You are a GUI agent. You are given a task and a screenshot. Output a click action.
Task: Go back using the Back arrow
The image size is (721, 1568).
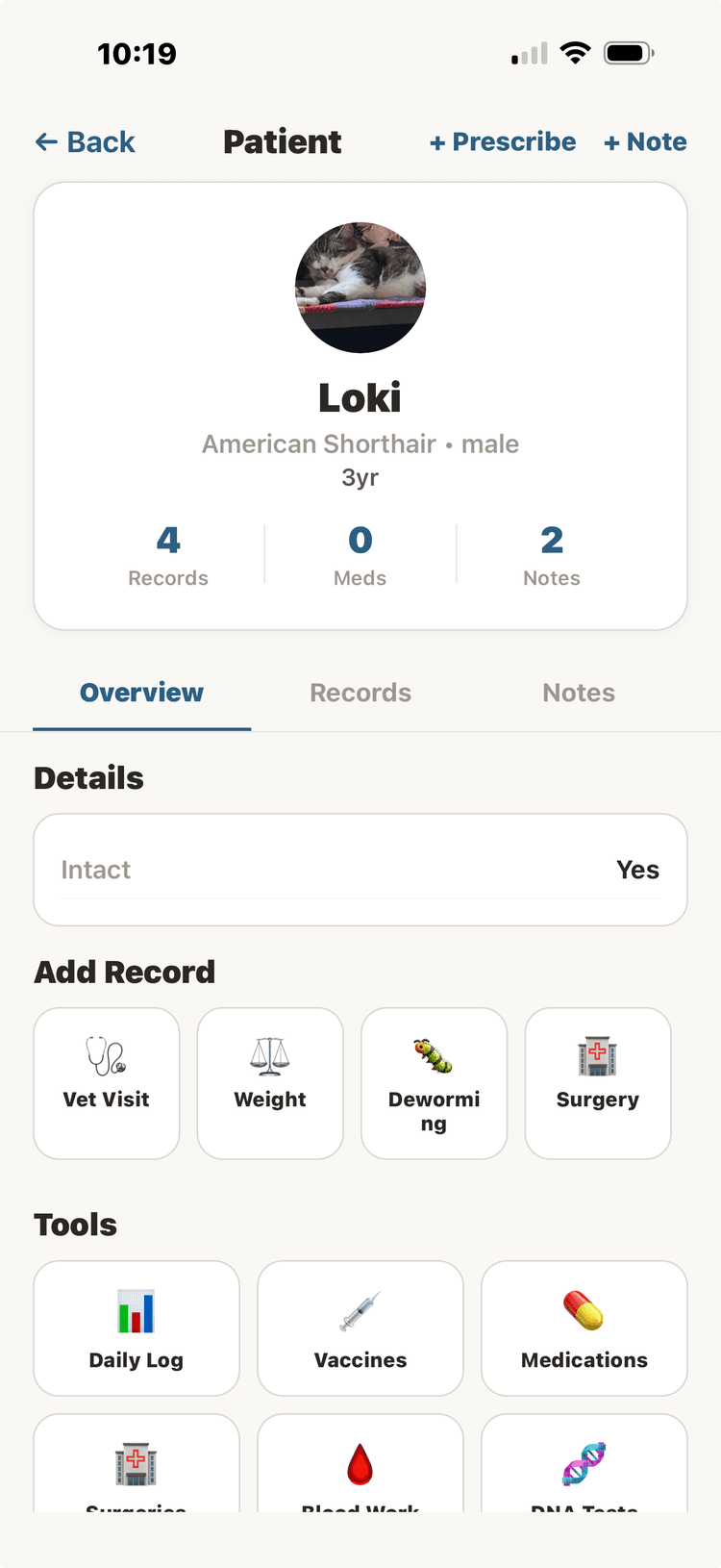point(85,141)
